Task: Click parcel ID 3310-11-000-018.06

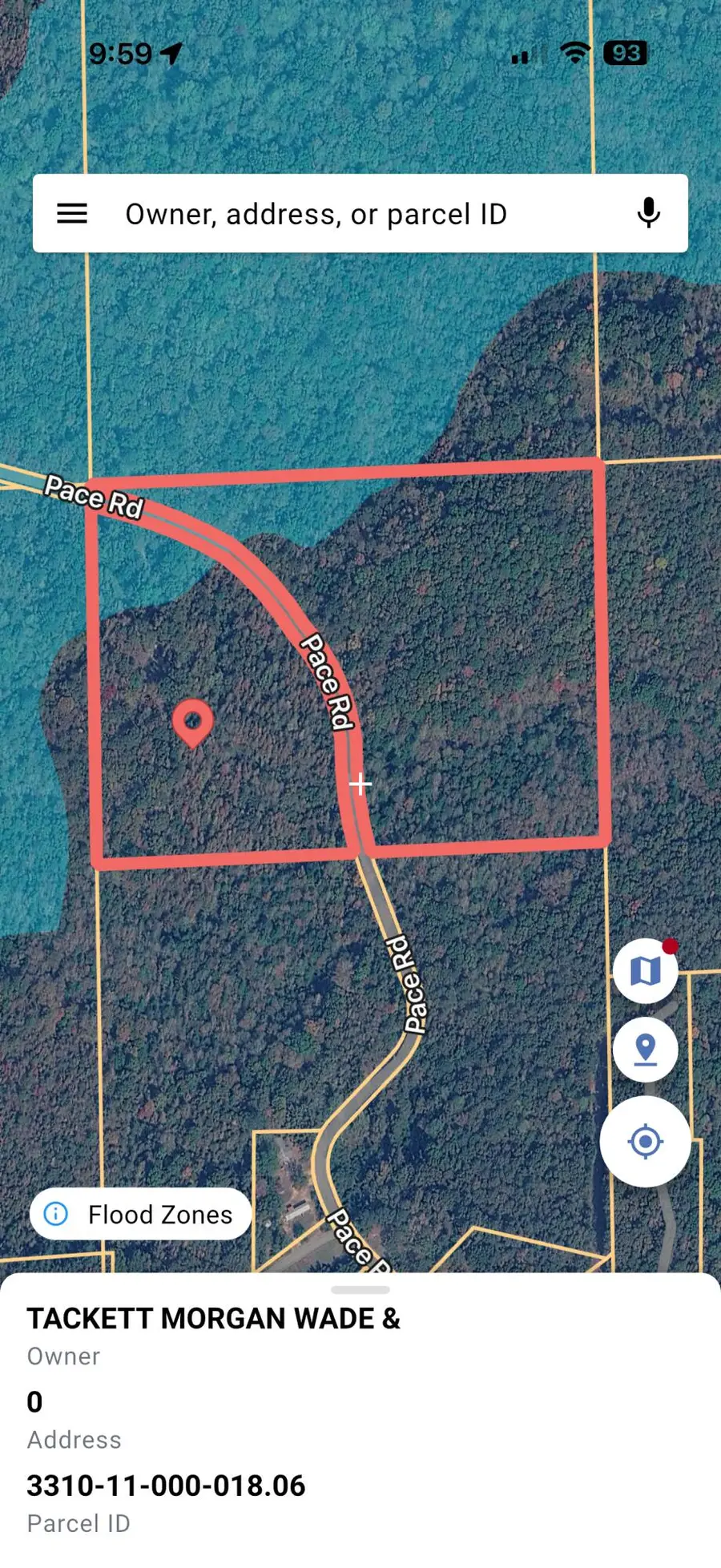Action: pyautogui.click(x=166, y=1484)
